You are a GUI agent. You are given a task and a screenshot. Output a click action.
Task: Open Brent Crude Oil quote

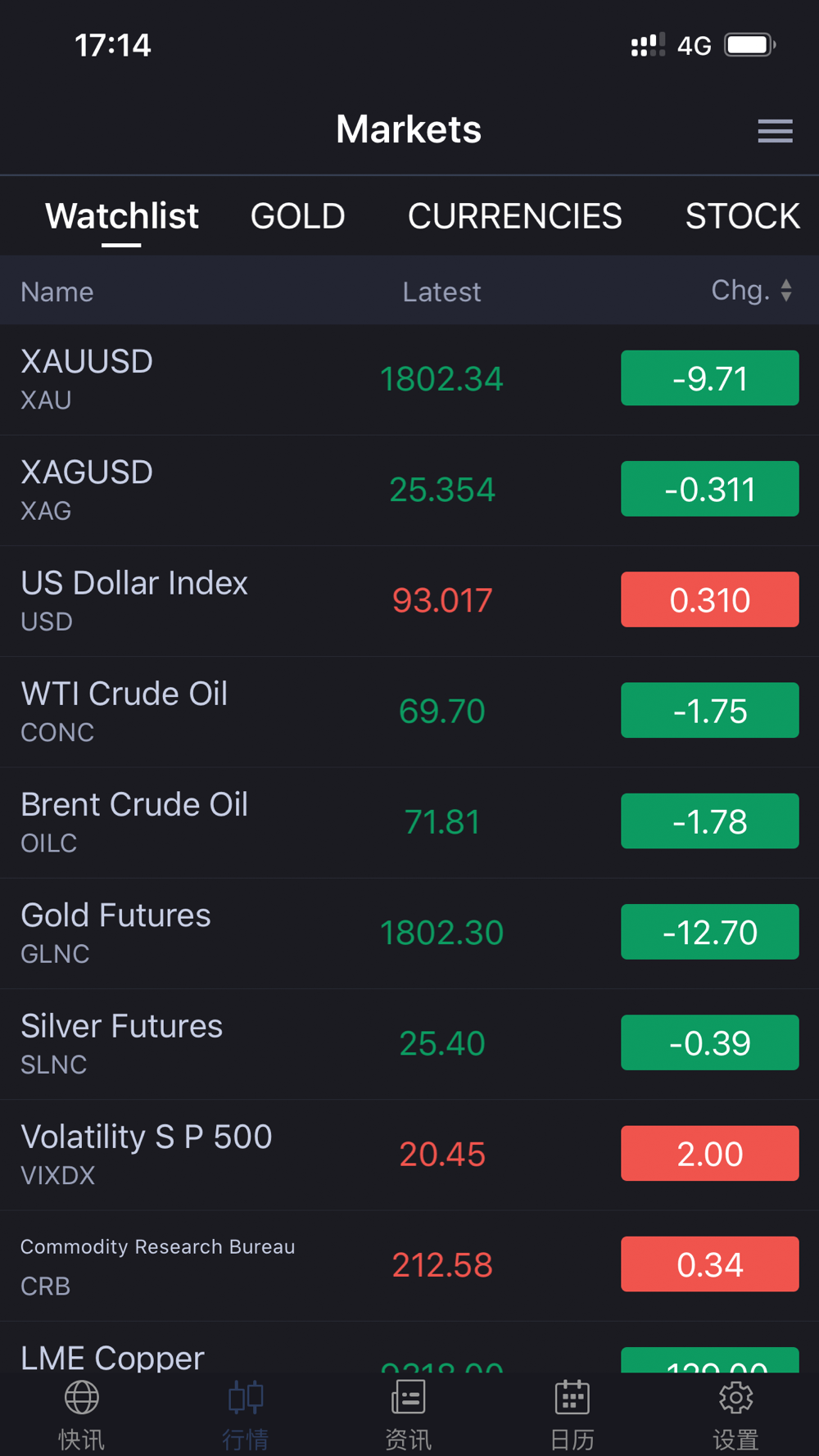tap(409, 822)
